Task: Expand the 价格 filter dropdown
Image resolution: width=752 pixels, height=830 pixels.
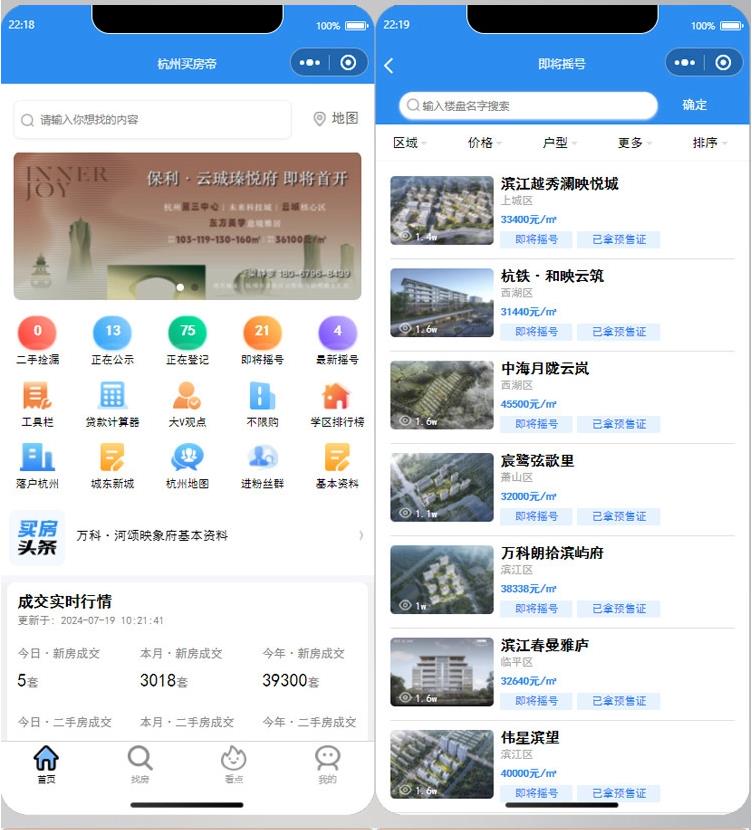Action: (x=485, y=143)
